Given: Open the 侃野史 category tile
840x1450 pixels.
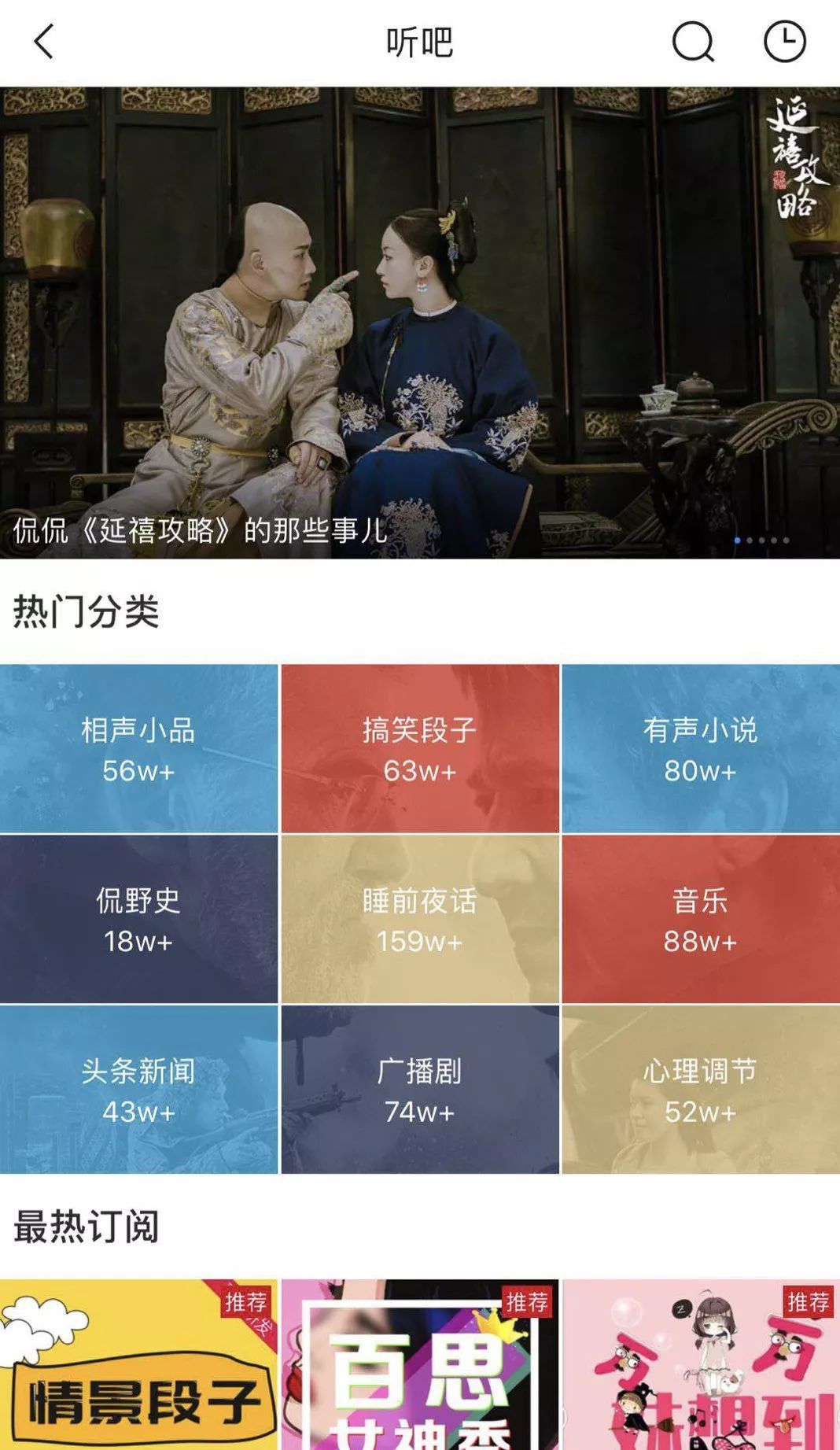Looking at the screenshot, I should pyautogui.click(x=138, y=919).
